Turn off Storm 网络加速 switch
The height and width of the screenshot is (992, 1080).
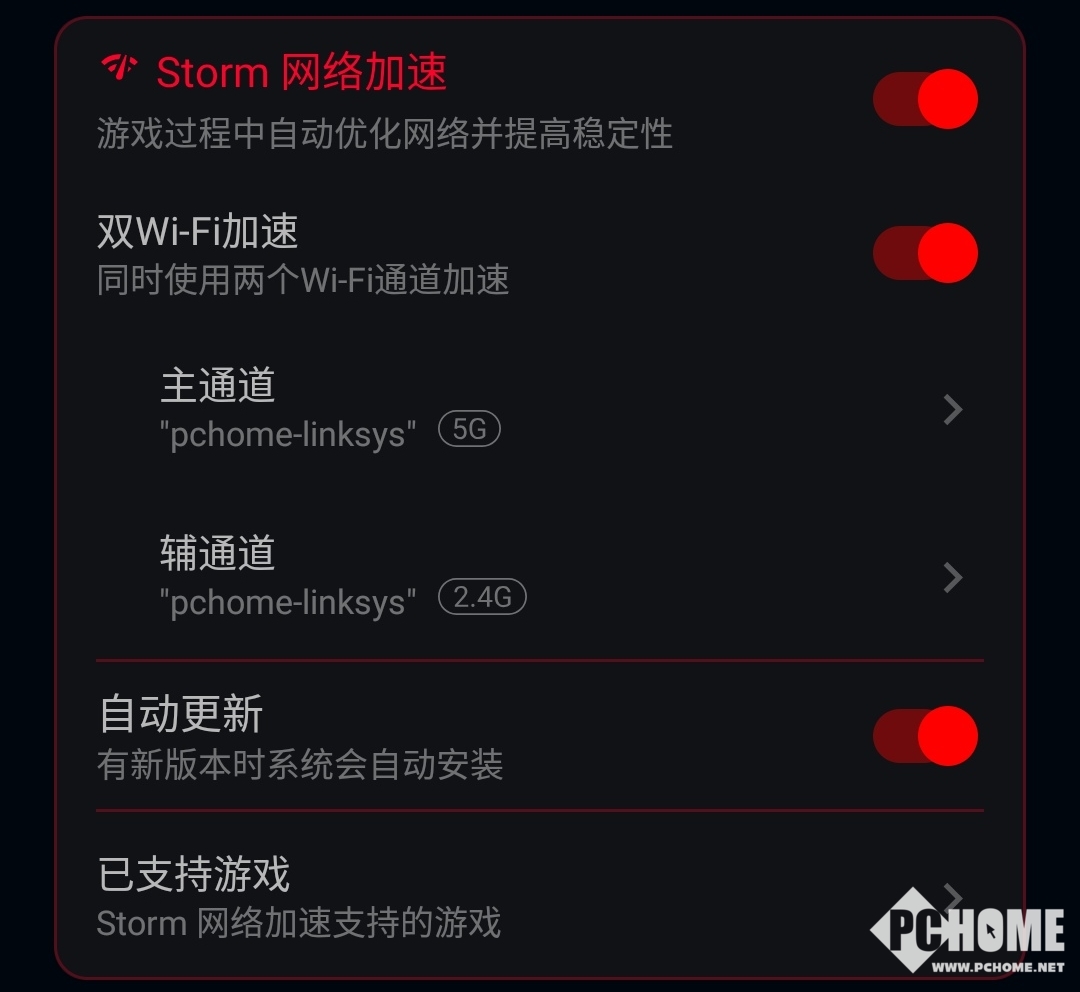pyautogui.click(x=925, y=99)
